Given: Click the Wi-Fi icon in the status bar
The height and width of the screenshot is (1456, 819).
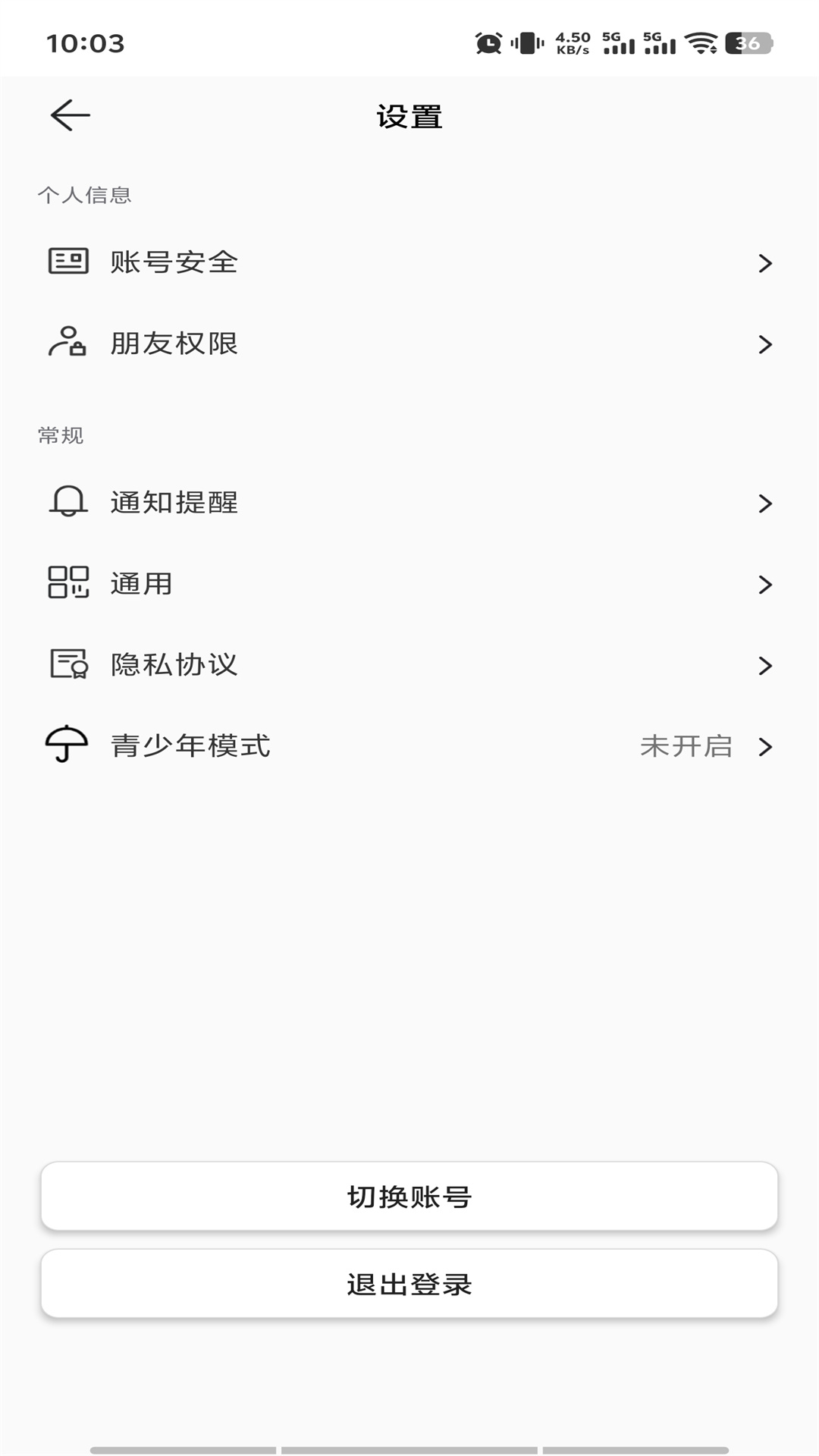Looking at the screenshot, I should click(x=701, y=43).
